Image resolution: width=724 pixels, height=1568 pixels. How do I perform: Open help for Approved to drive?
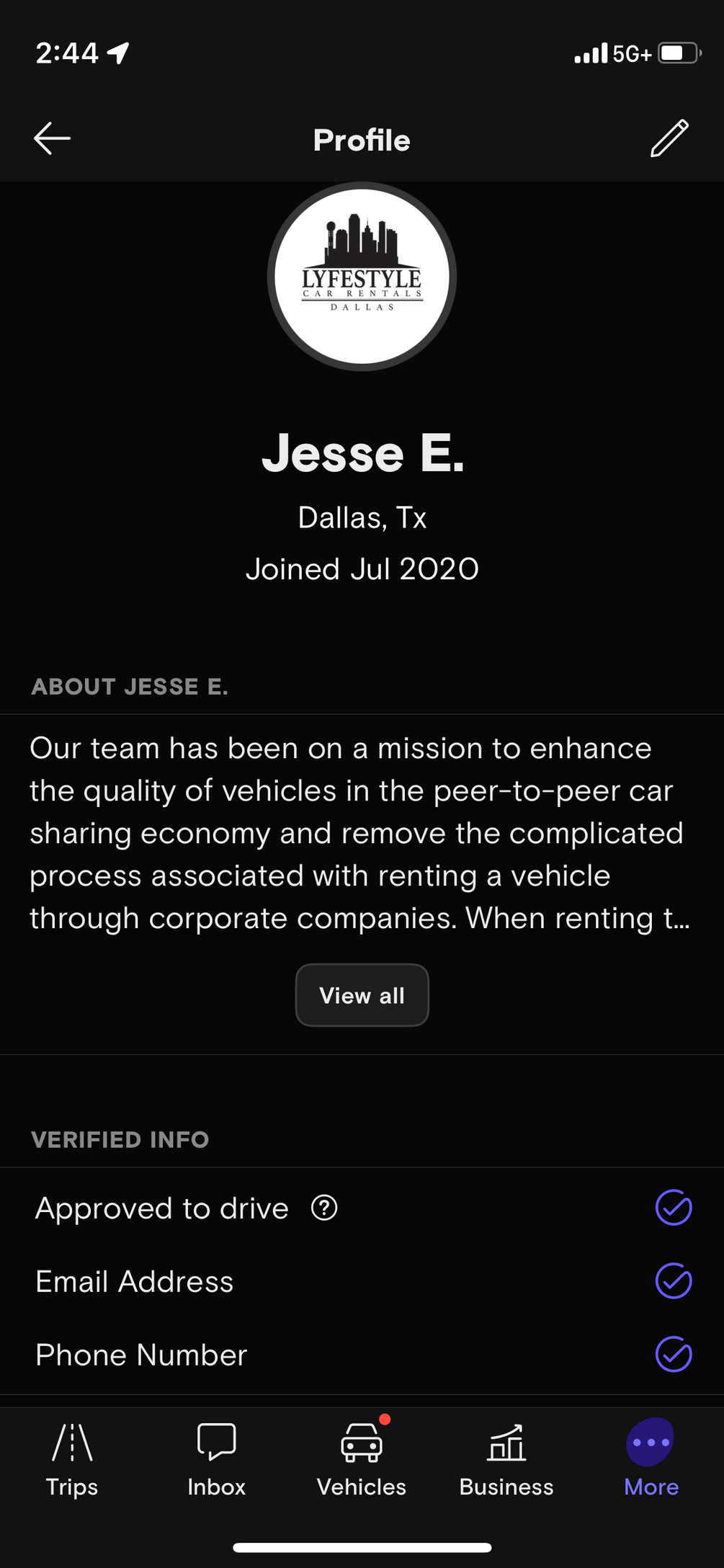pos(324,1208)
